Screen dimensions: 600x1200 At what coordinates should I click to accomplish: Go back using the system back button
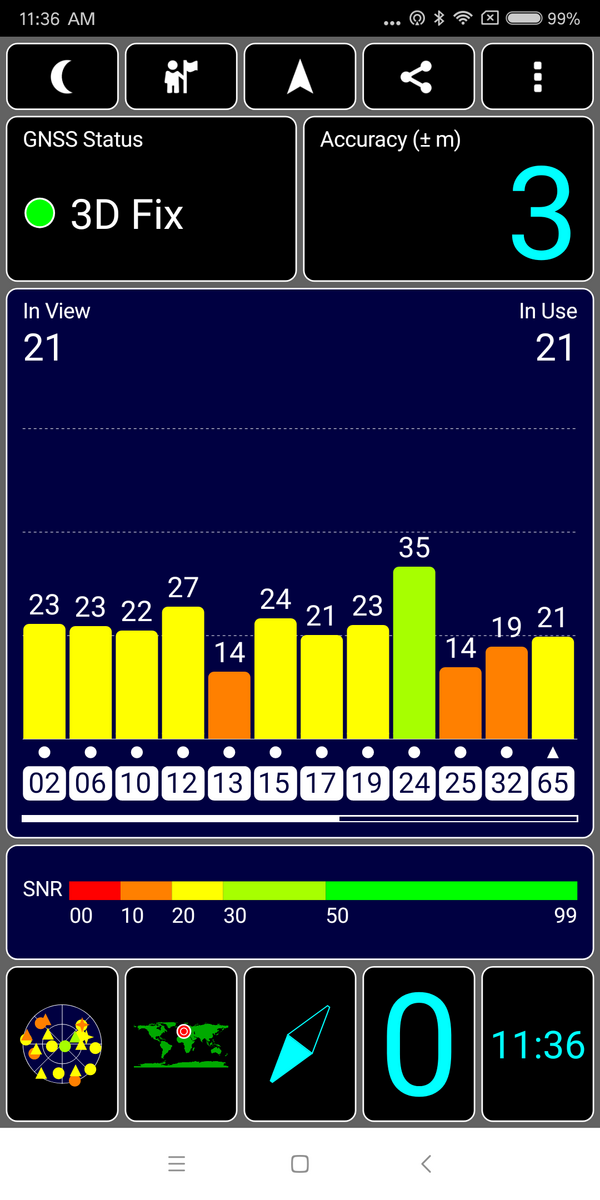427,1163
